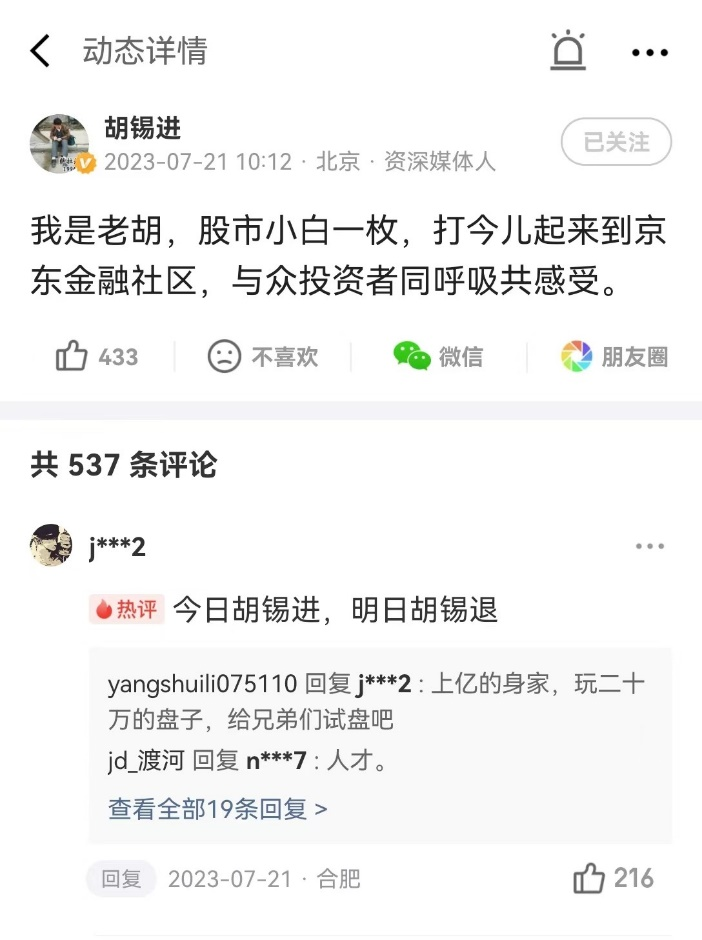Mark the post as 不喜欢
The height and width of the screenshot is (940, 702).
click(262, 356)
